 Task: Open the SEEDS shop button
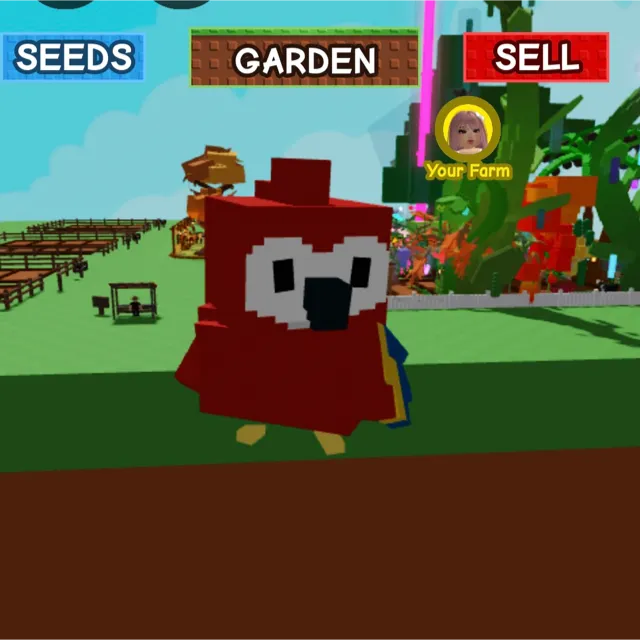(73, 57)
